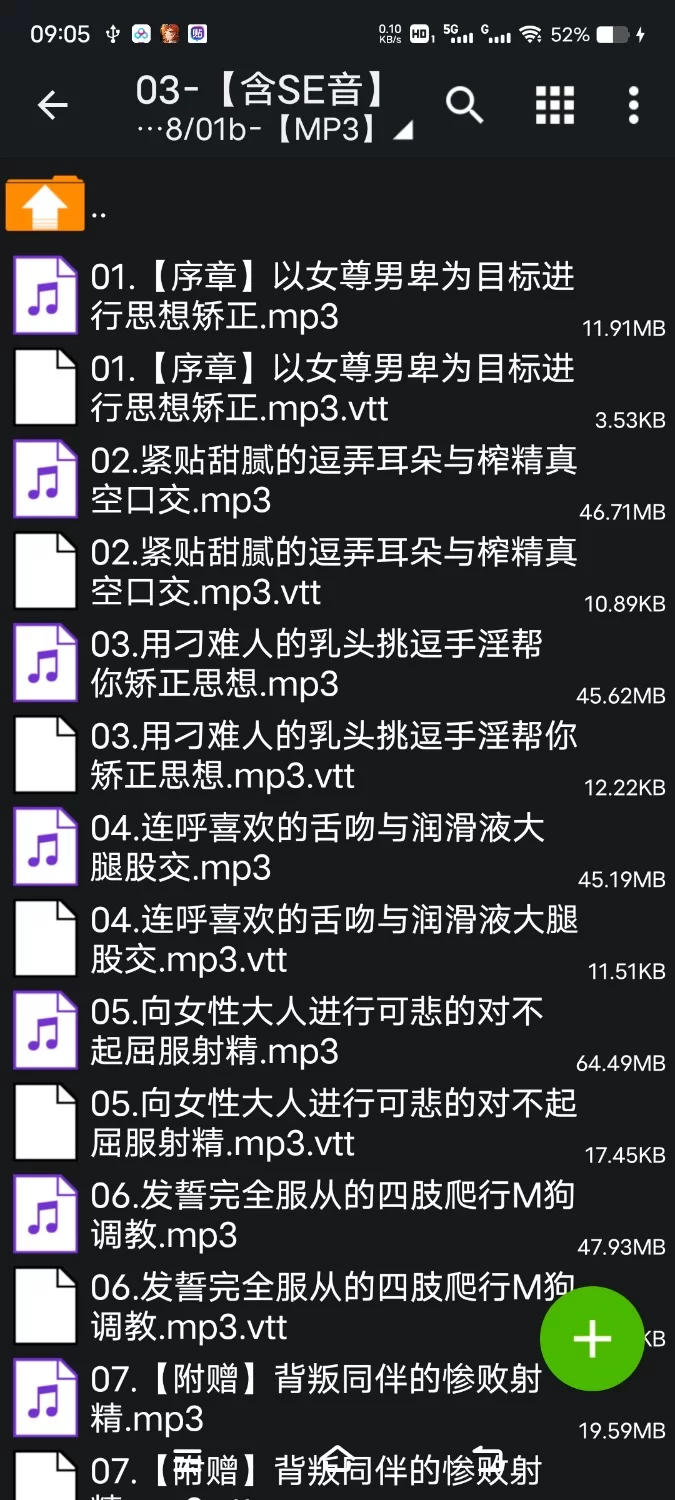
Task: Open the 04 .mp3.vtt file sized 11.51KB
Action: point(330,940)
